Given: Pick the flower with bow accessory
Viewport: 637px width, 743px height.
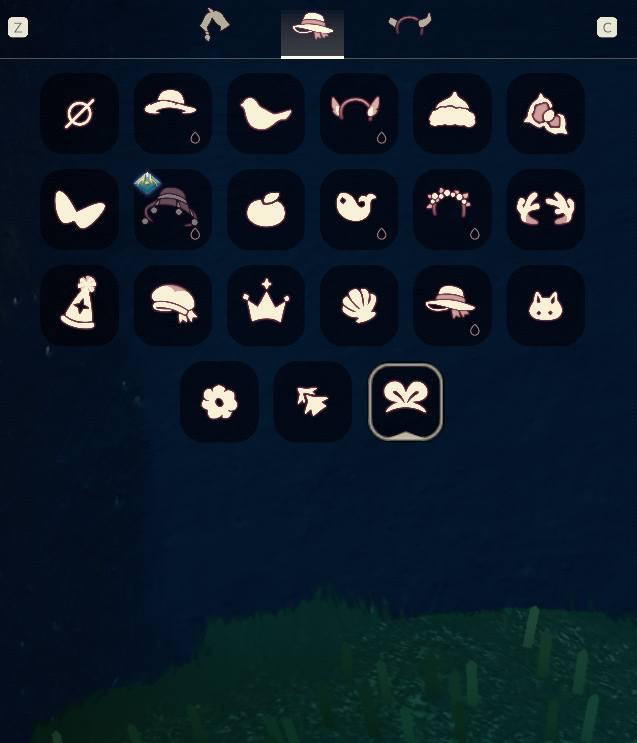Looking at the screenshot, I should [x=545, y=114].
